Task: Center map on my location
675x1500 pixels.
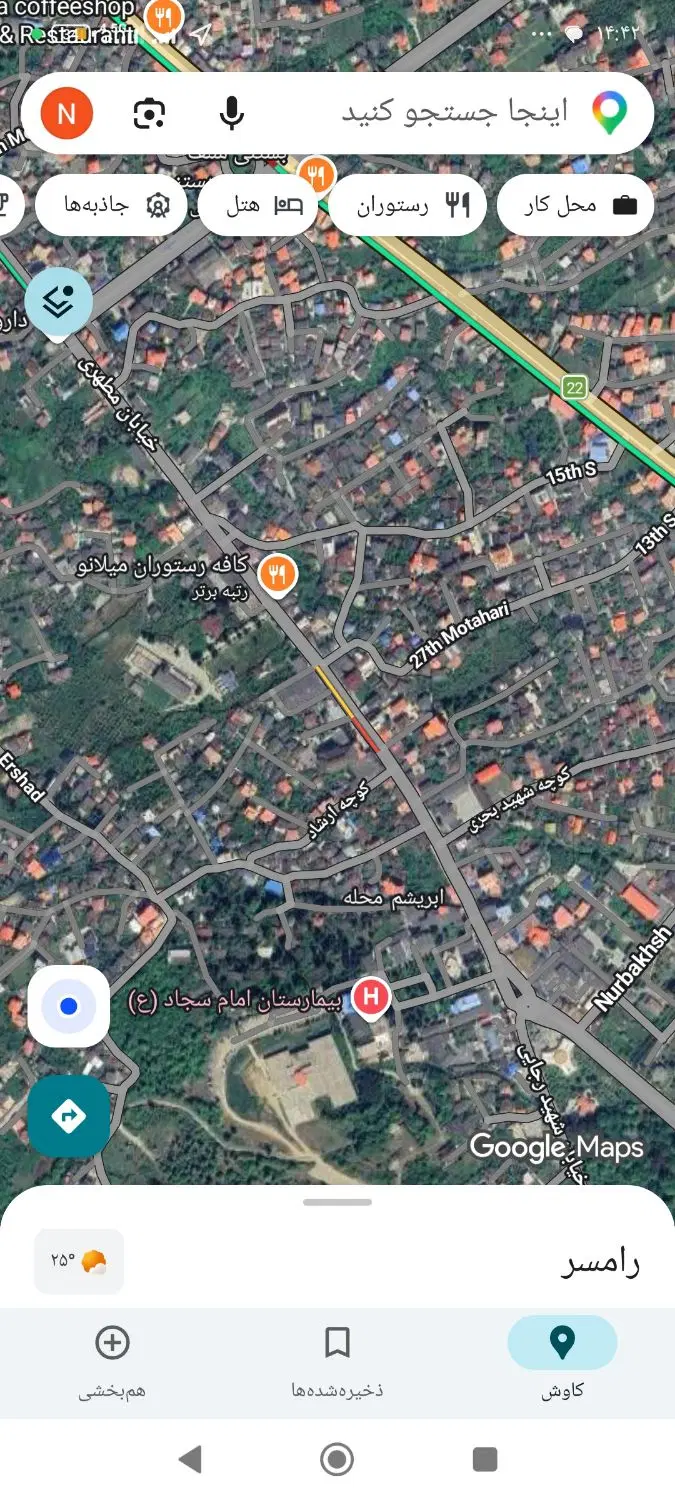Action: click(x=68, y=1006)
